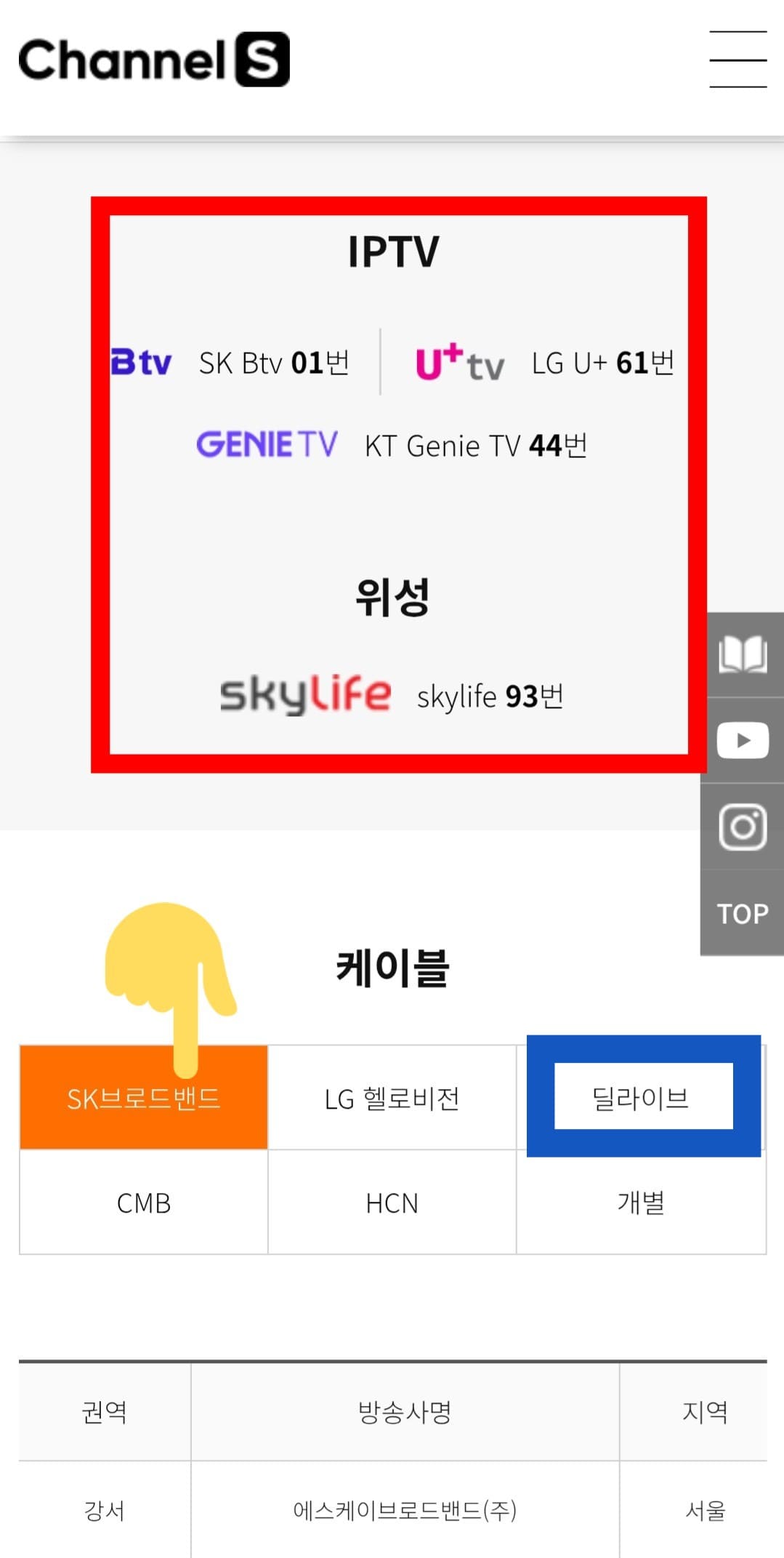784x1558 pixels.
Task: Select the SK브로드밴드 cable provider
Action: click(x=143, y=1099)
